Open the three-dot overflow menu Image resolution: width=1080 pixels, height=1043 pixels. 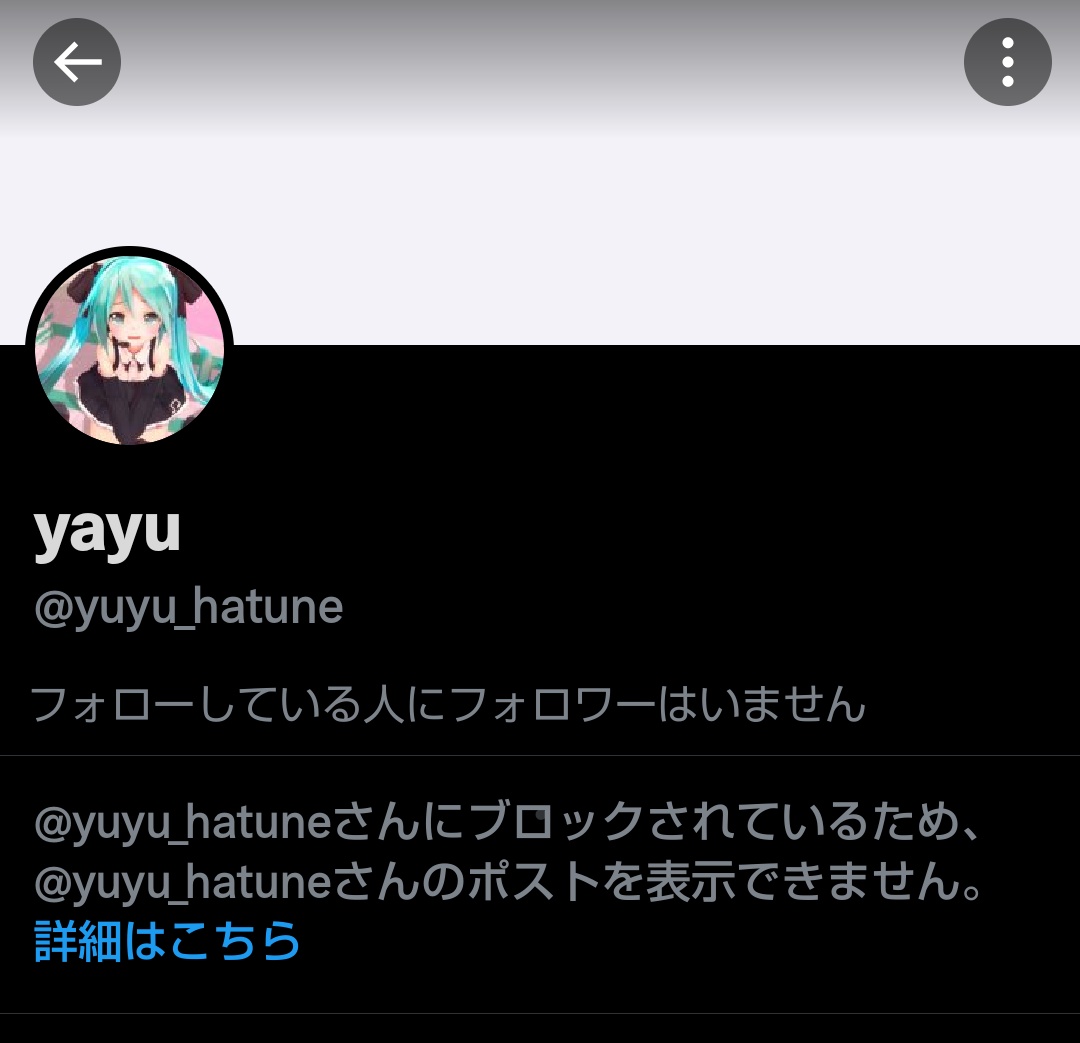click(1007, 62)
